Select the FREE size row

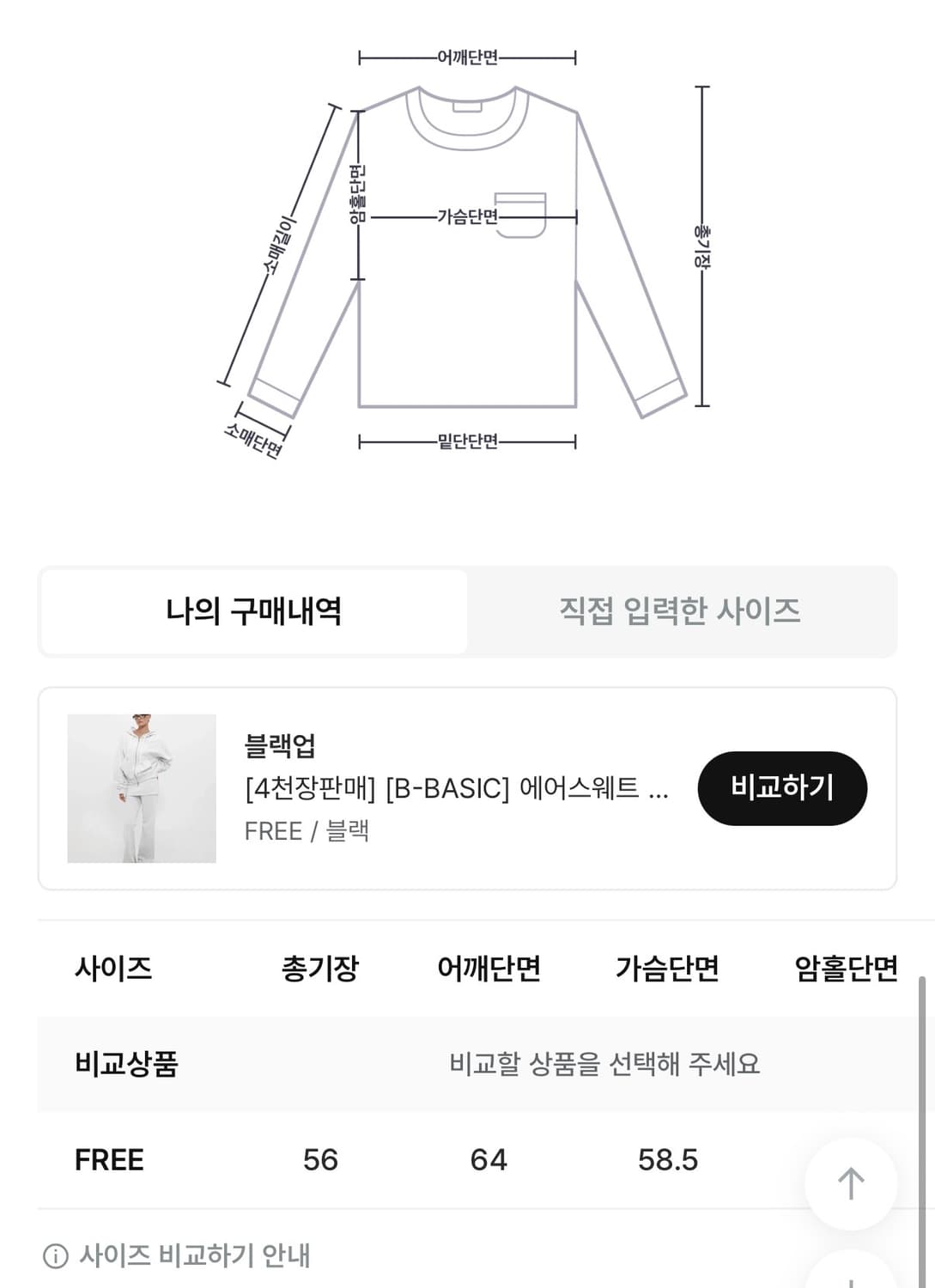click(109, 1160)
